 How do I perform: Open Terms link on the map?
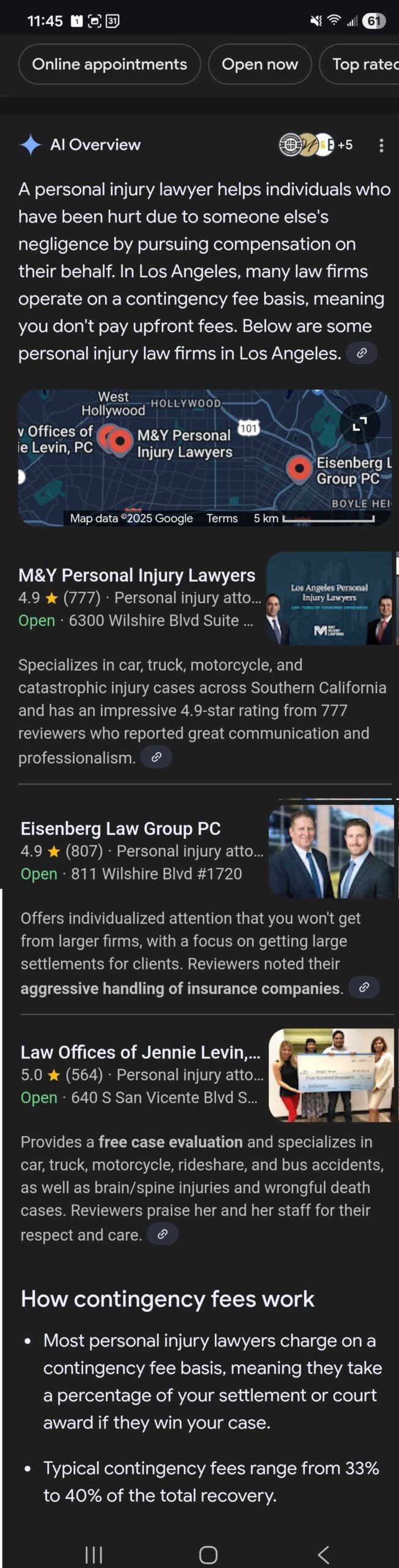[x=222, y=518]
